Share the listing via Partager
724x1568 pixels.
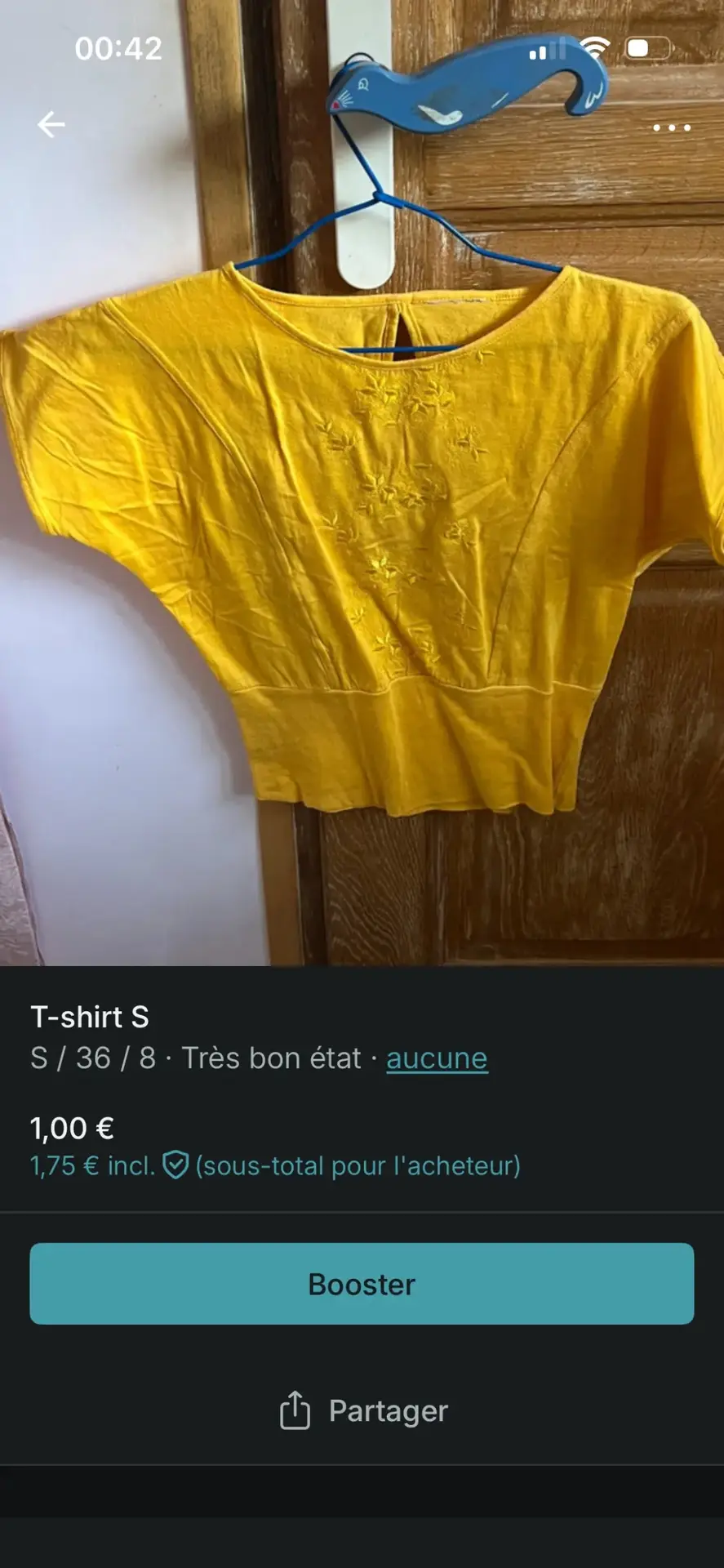click(x=363, y=1410)
